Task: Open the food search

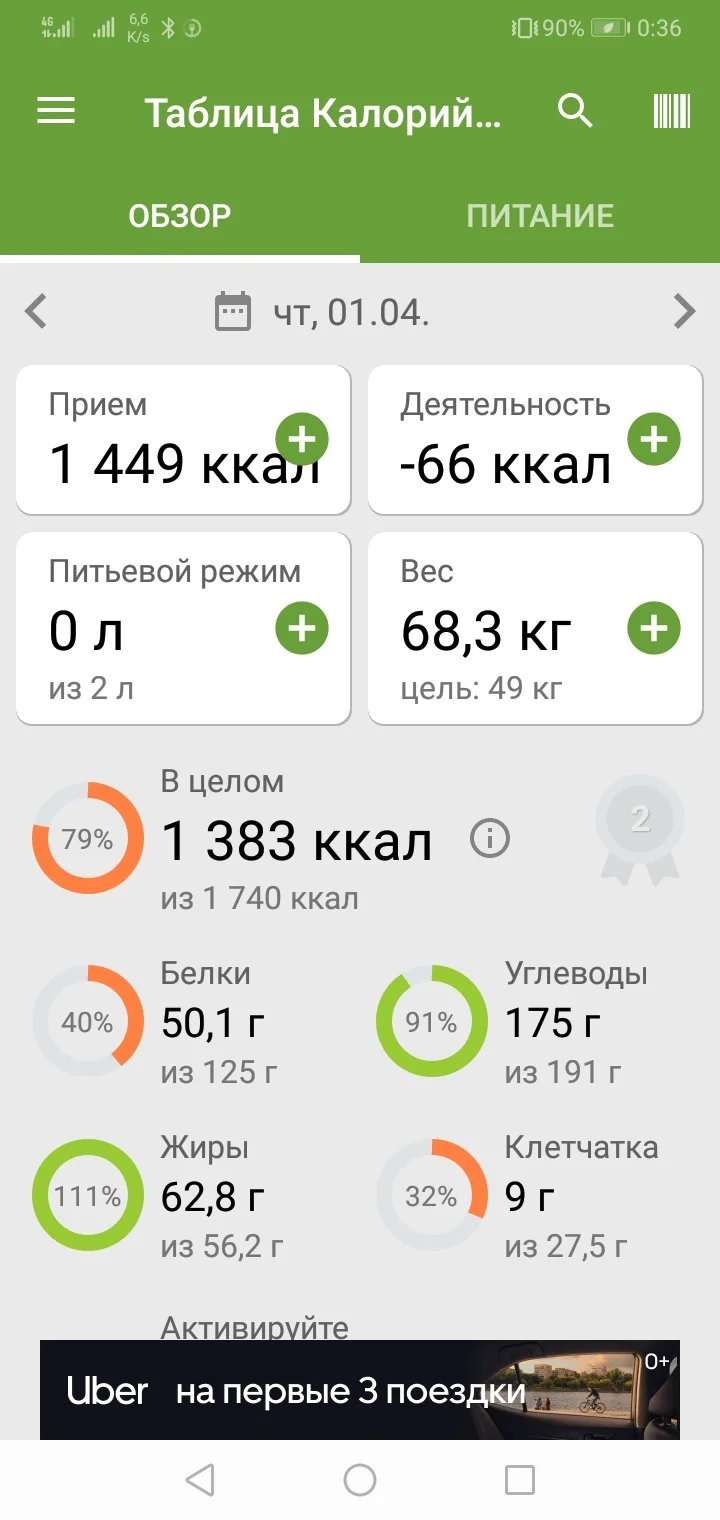Action: (575, 112)
